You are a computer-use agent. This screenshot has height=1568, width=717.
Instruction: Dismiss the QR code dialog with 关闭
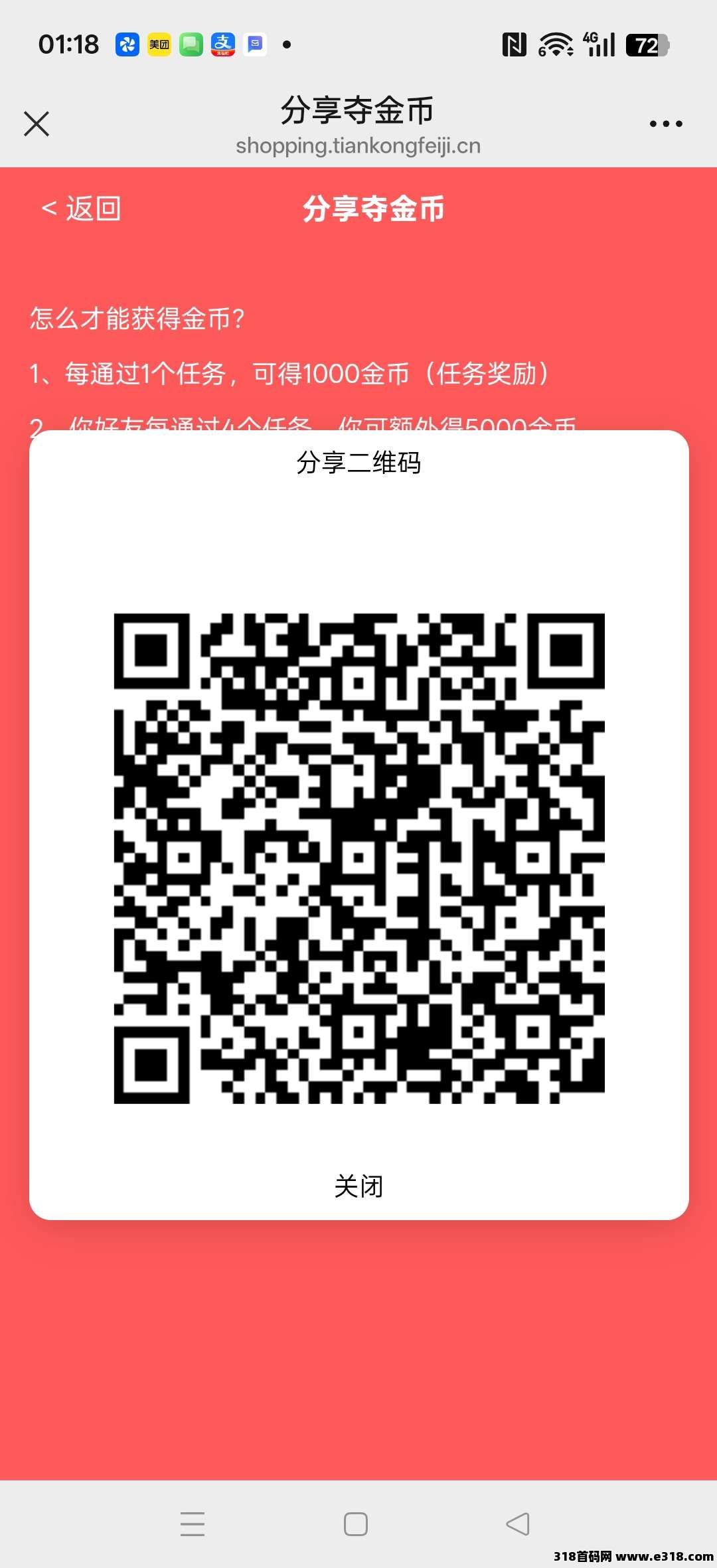tap(358, 1186)
